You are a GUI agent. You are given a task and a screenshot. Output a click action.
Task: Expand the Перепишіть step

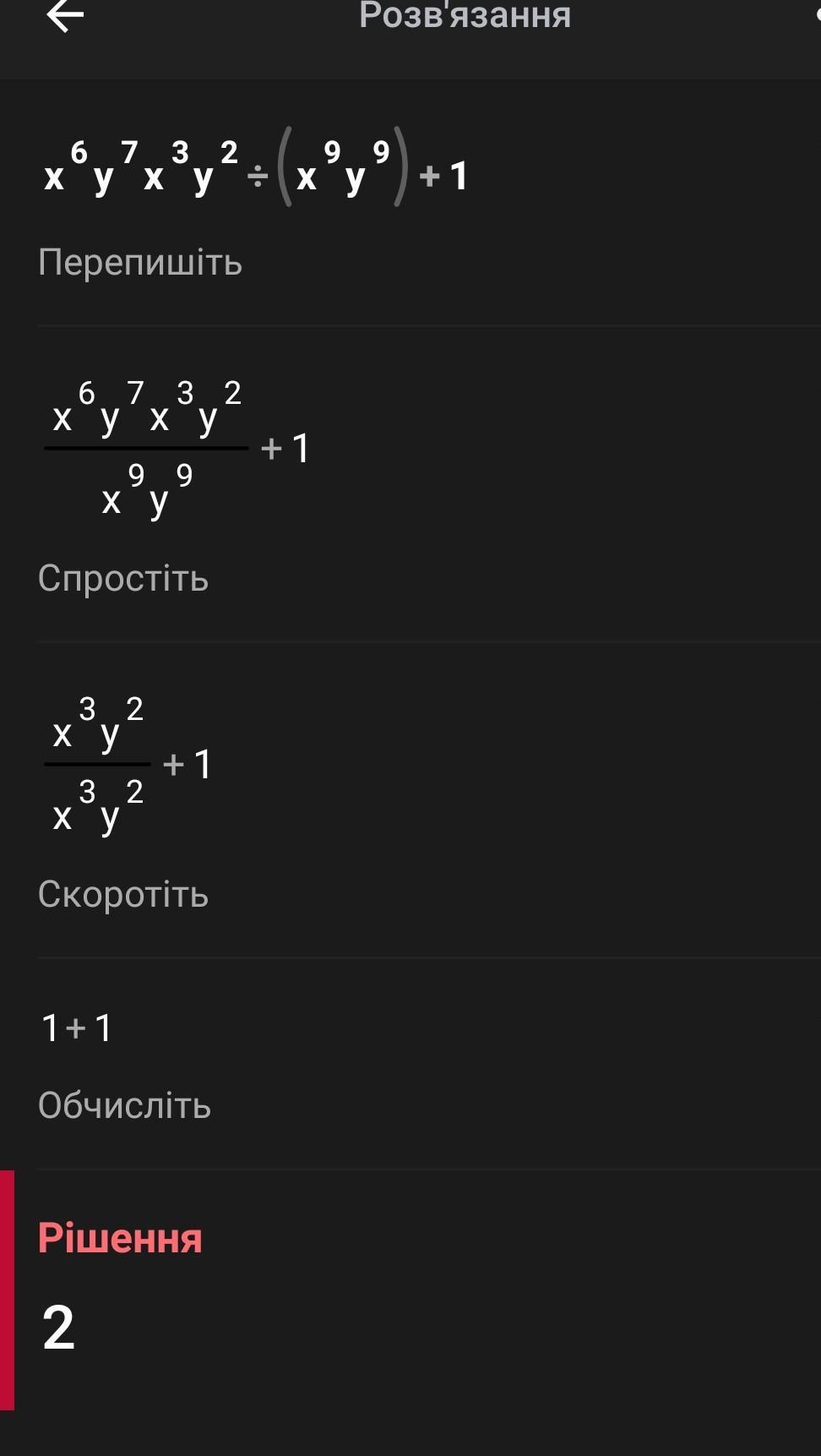tap(140, 263)
